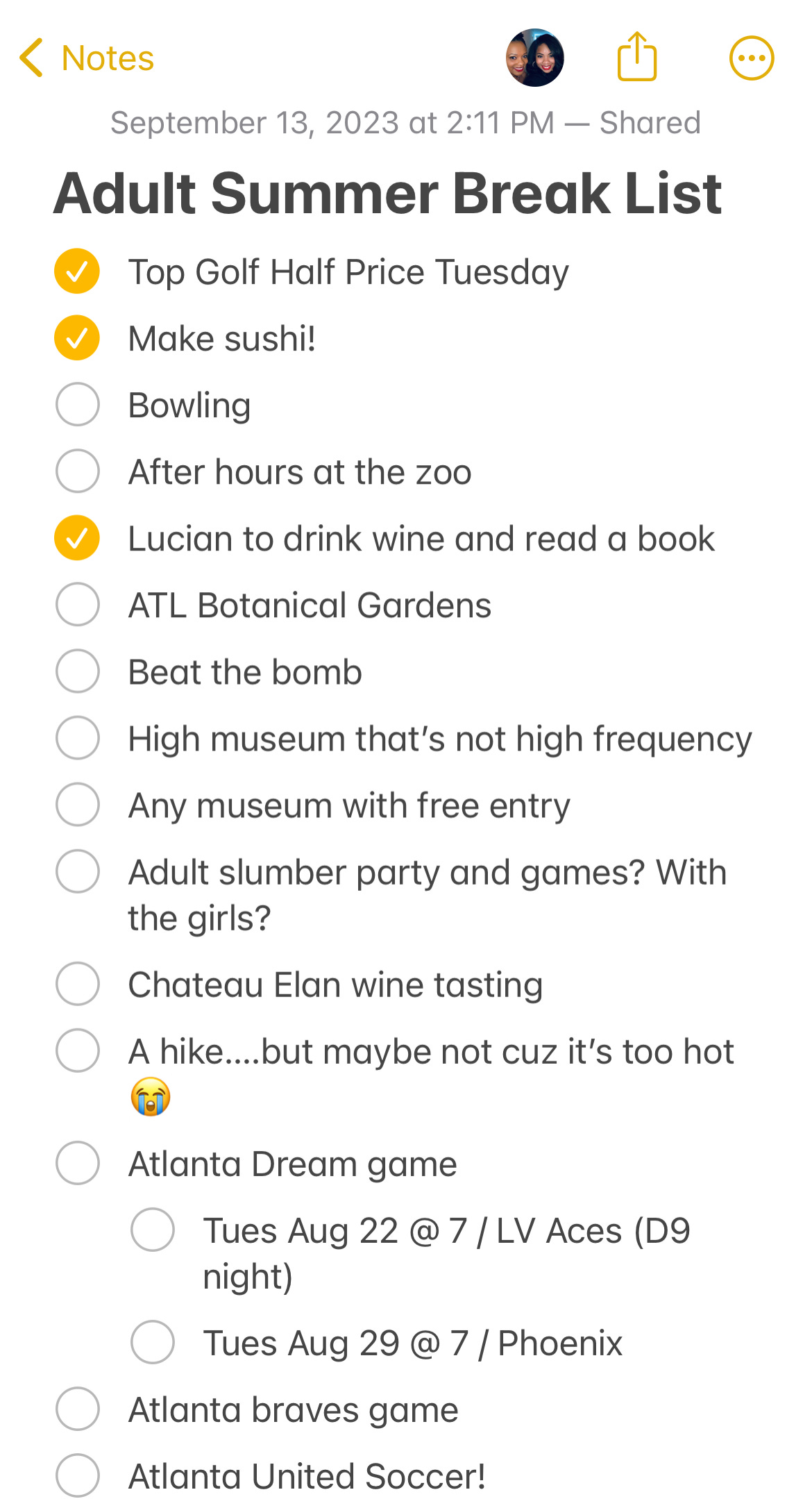The width and height of the screenshot is (812, 1499).
Task: Uncheck Lucian to drink wine item
Action: click(77, 537)
